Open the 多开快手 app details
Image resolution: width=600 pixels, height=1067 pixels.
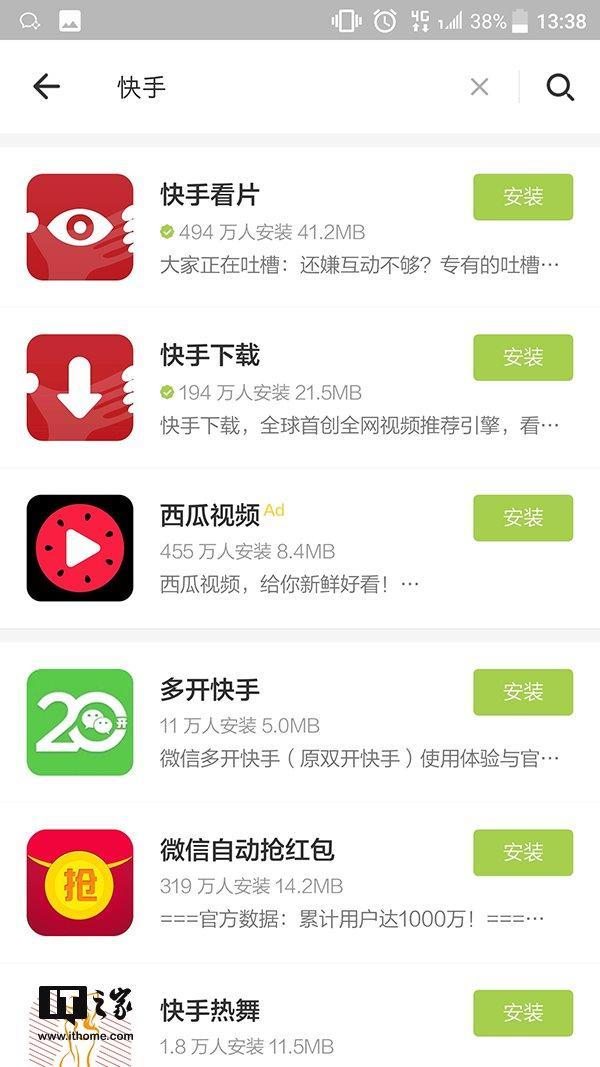click(300, 724)
